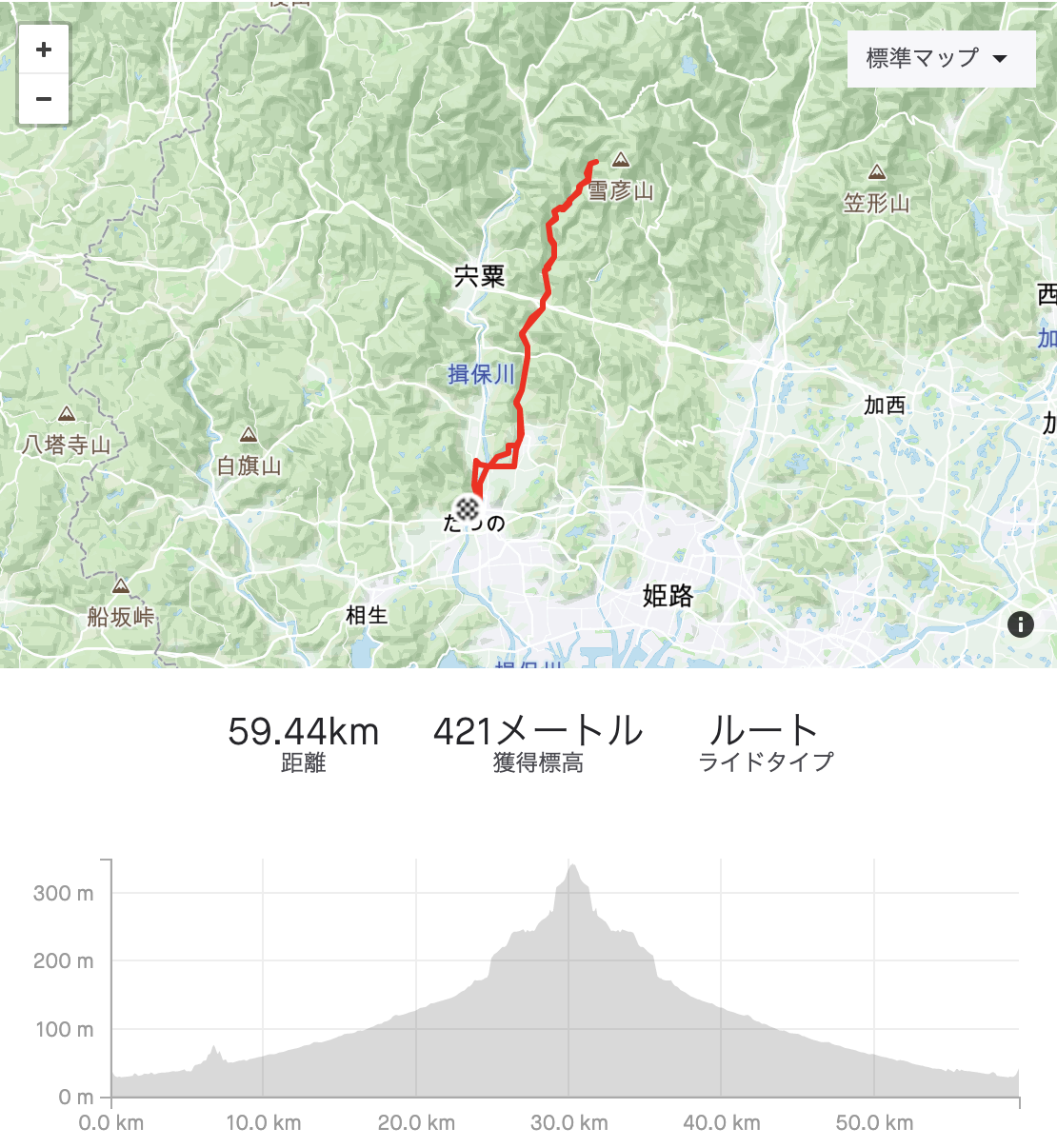
Task: Zoom in on the route map
Action: (44, 49)
